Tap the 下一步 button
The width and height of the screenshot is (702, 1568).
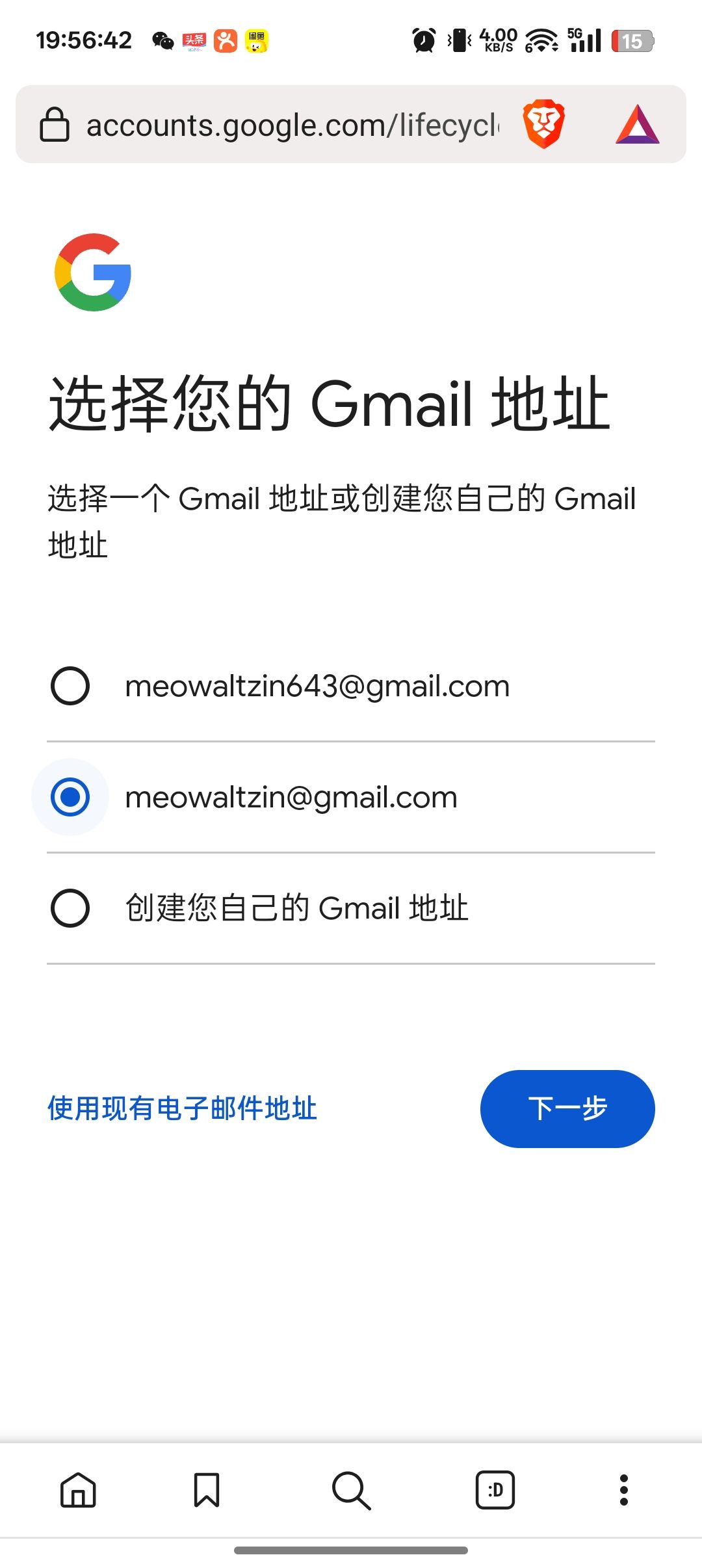[x=567, y=1108]
